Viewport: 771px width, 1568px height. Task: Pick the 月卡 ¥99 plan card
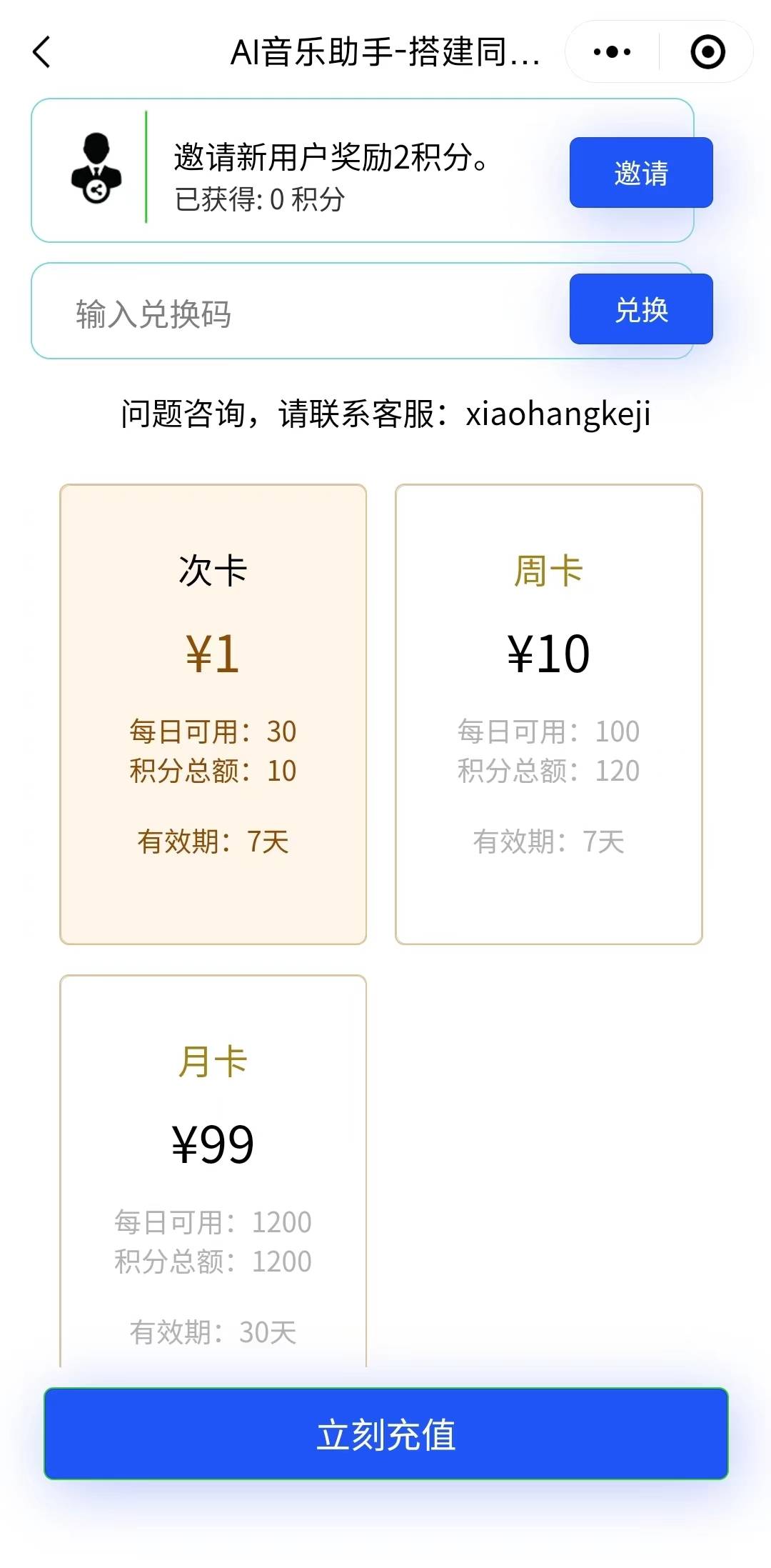[213, 1172]
